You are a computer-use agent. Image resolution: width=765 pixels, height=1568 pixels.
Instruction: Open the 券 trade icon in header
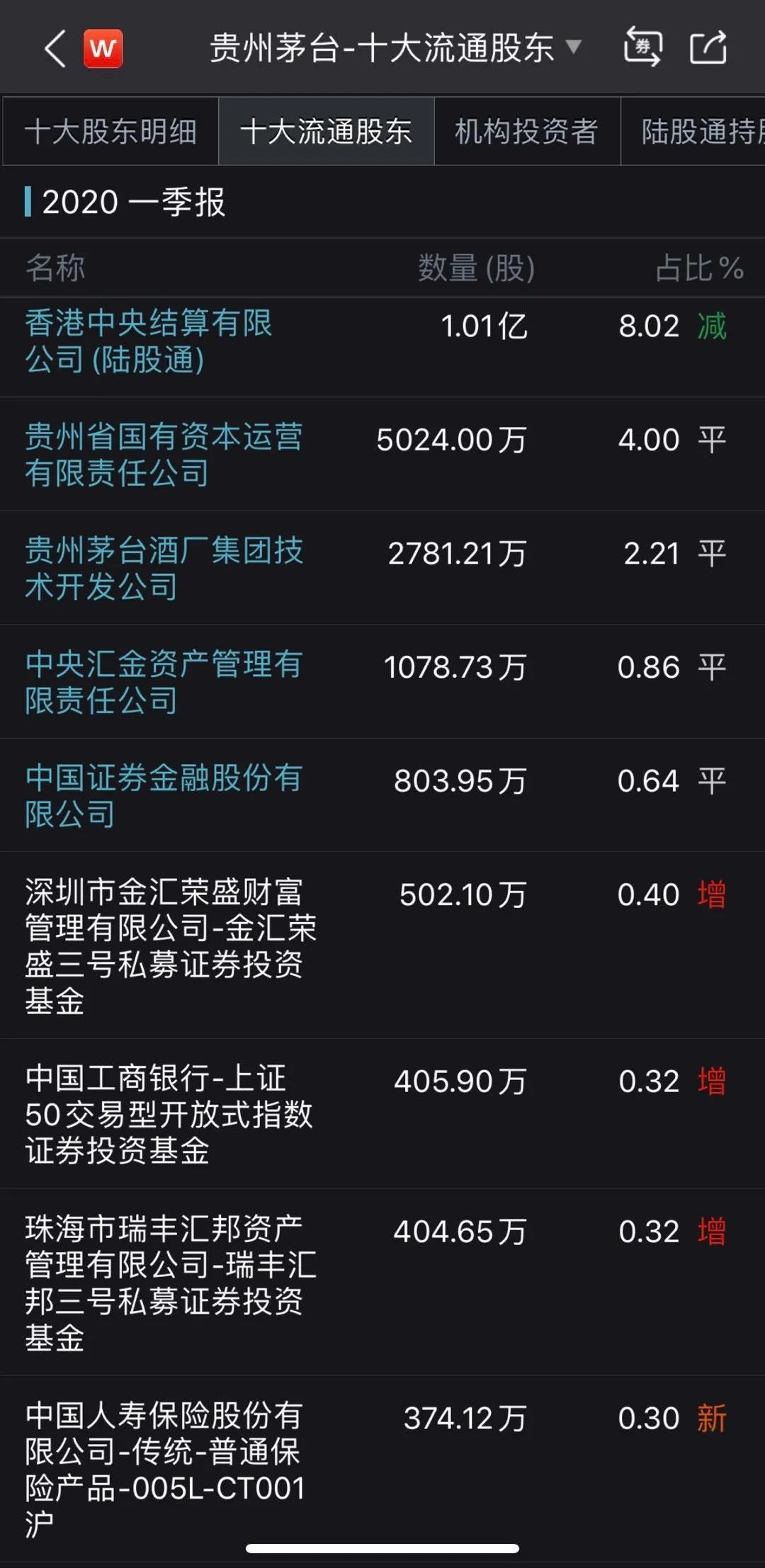coord(642,47)
